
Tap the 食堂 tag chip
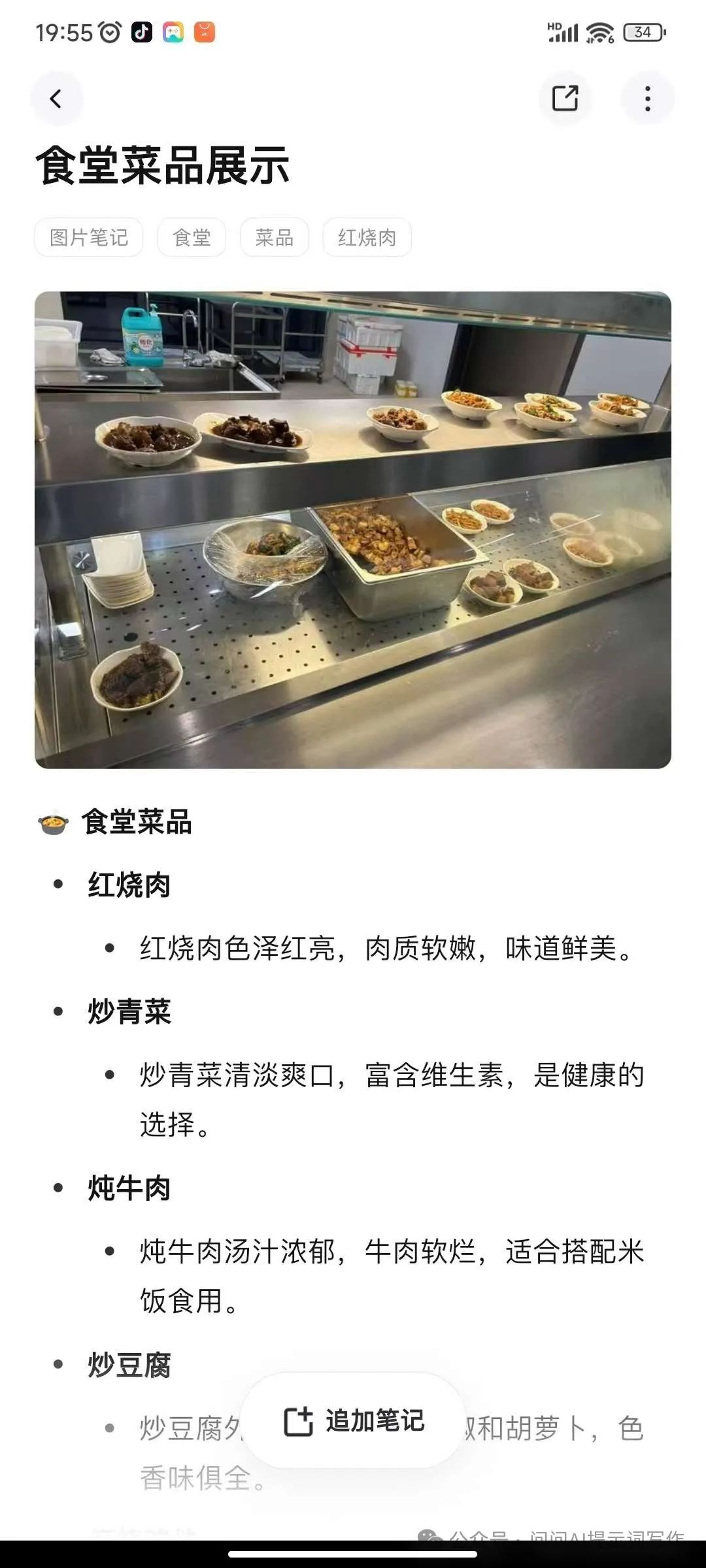tap(192, 237)
